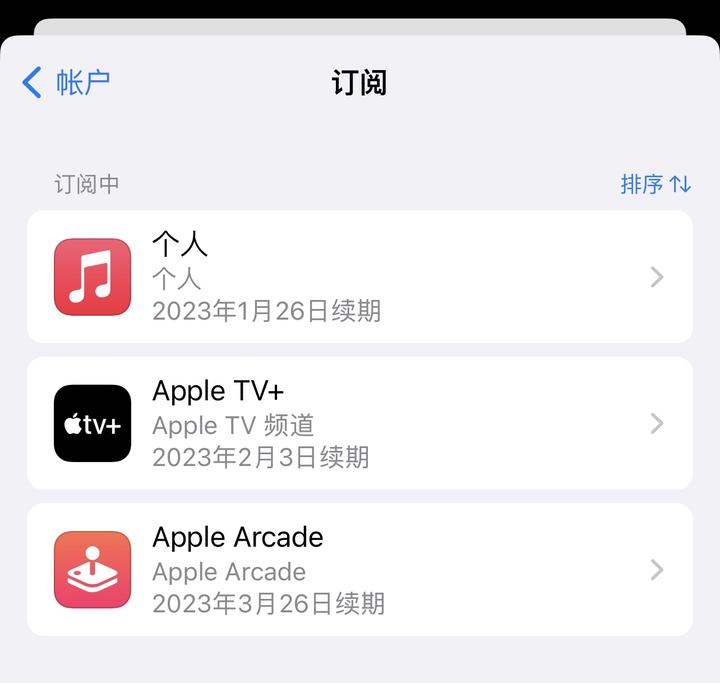Open the 排序 sort options

coord(655,184)
